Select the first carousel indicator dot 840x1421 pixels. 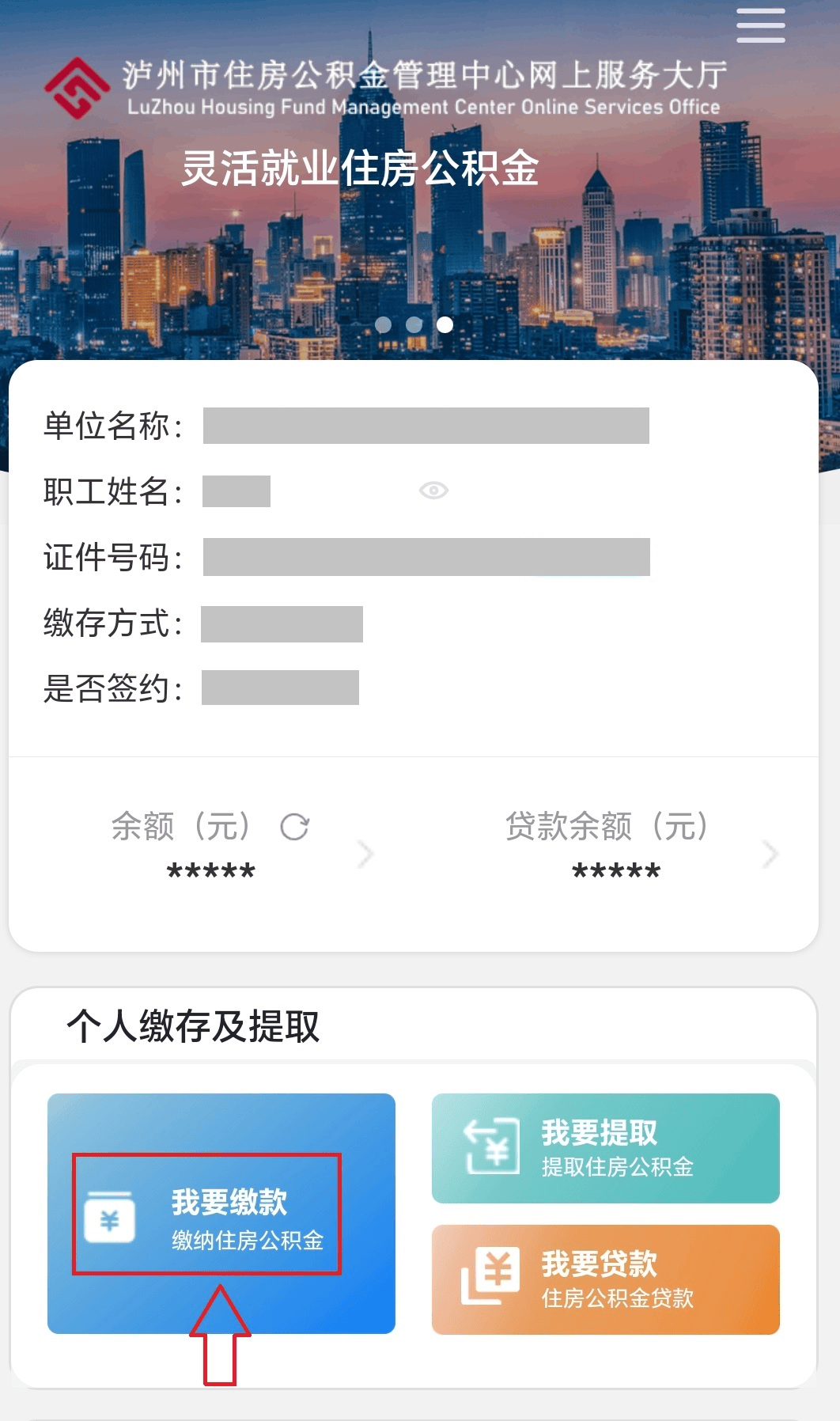[x=385, y=324]
